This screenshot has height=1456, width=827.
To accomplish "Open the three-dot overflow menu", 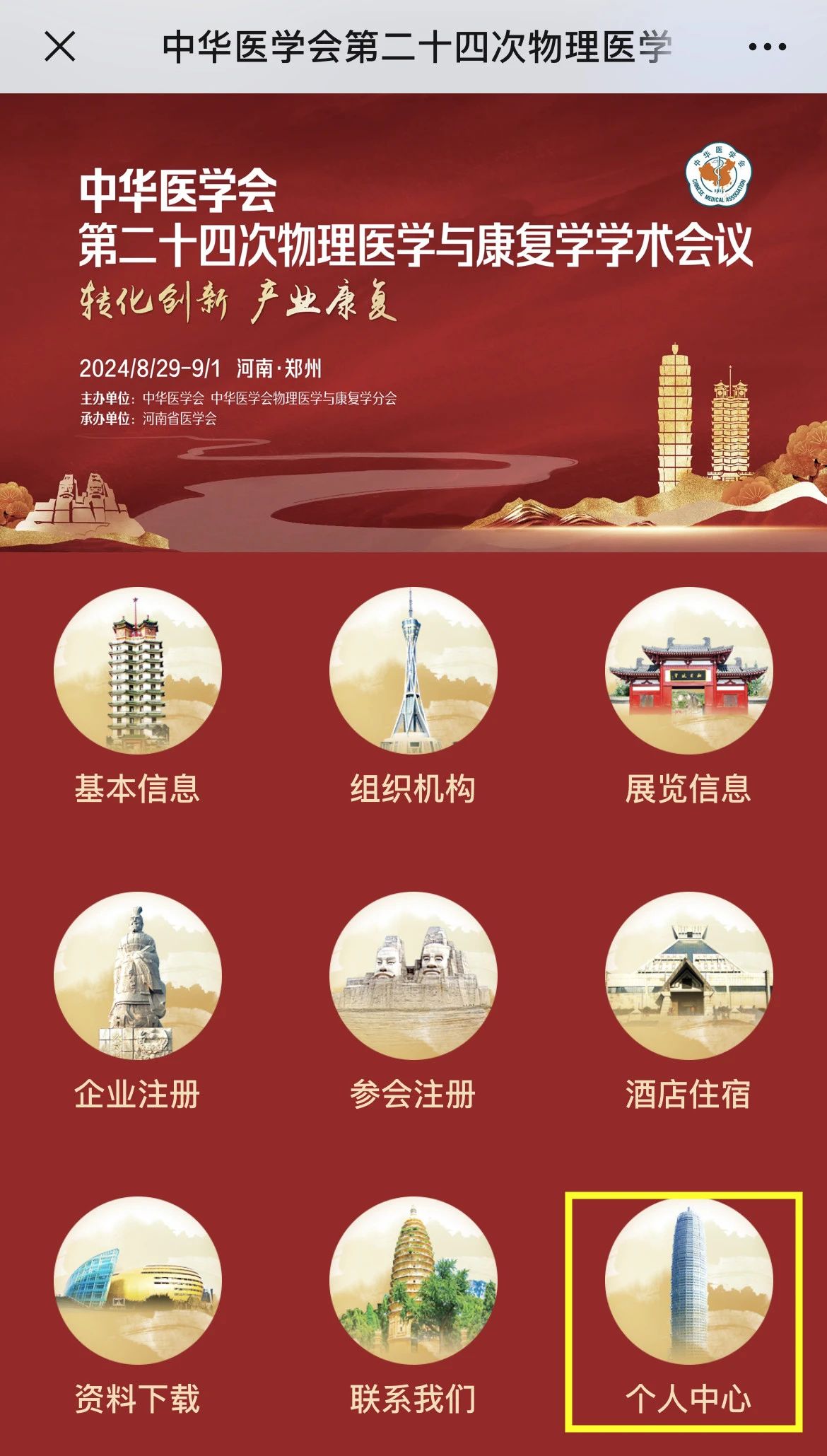I will [x=767, y=47].
